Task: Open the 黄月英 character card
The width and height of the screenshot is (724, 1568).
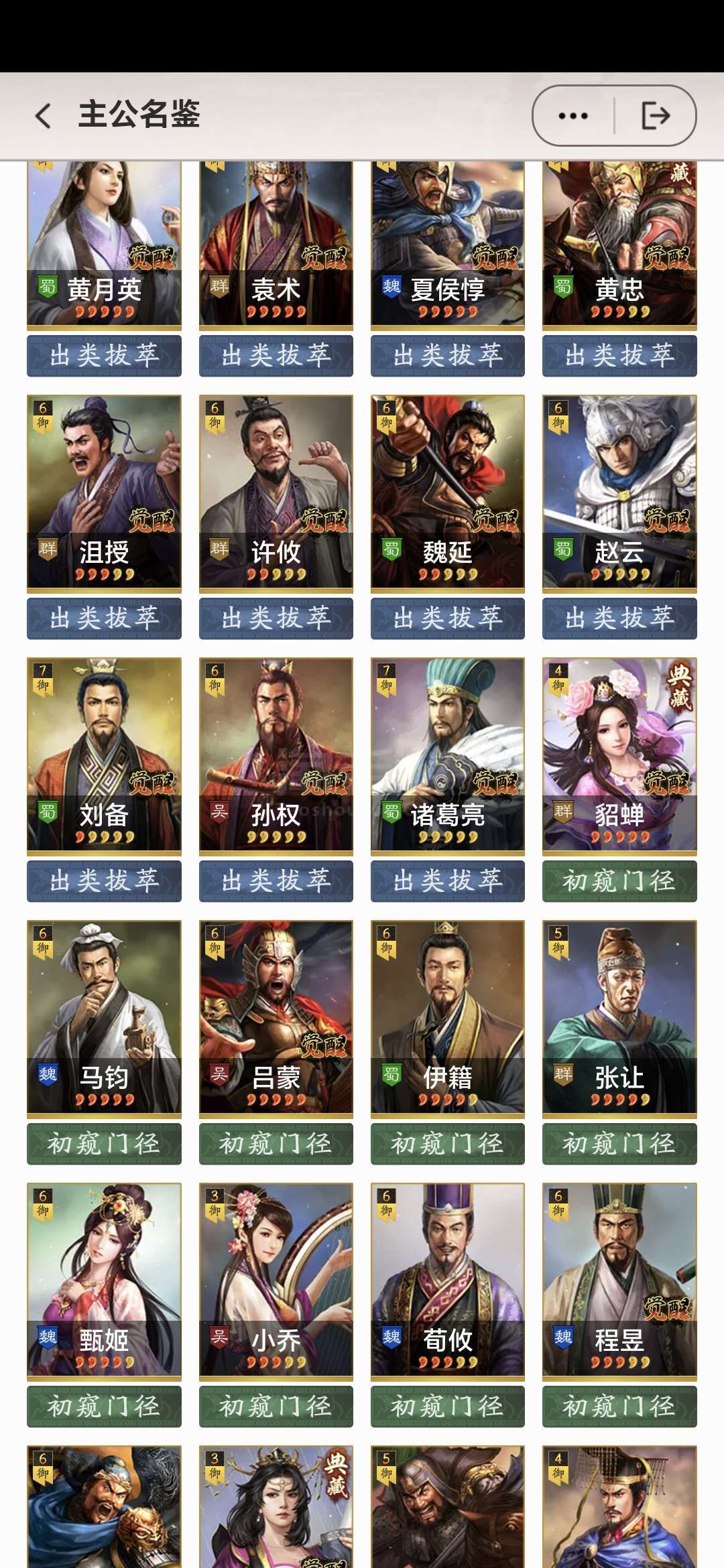Action: (x=104, y=245)
